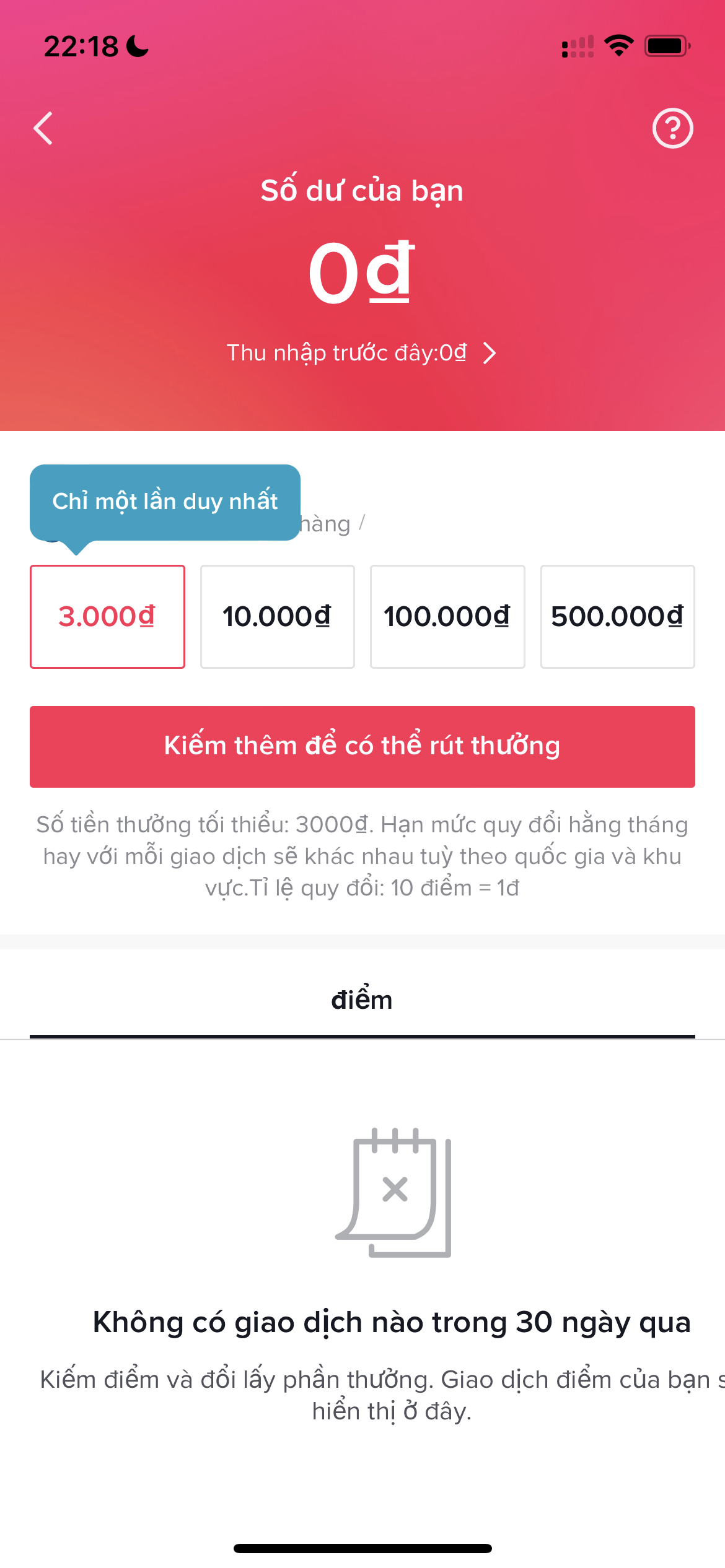Open Thu nhập trước đây details

tap(362, 353)
